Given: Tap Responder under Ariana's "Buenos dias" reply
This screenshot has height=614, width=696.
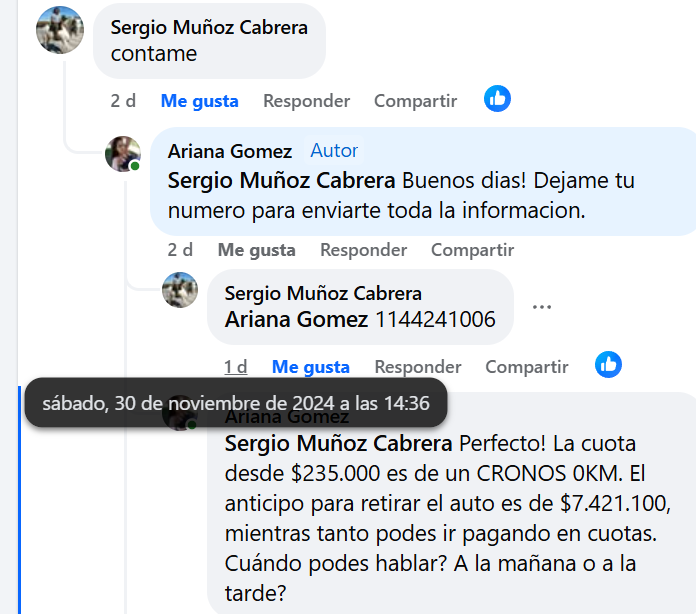Looking at the screenshot, I should click(363, 250).
